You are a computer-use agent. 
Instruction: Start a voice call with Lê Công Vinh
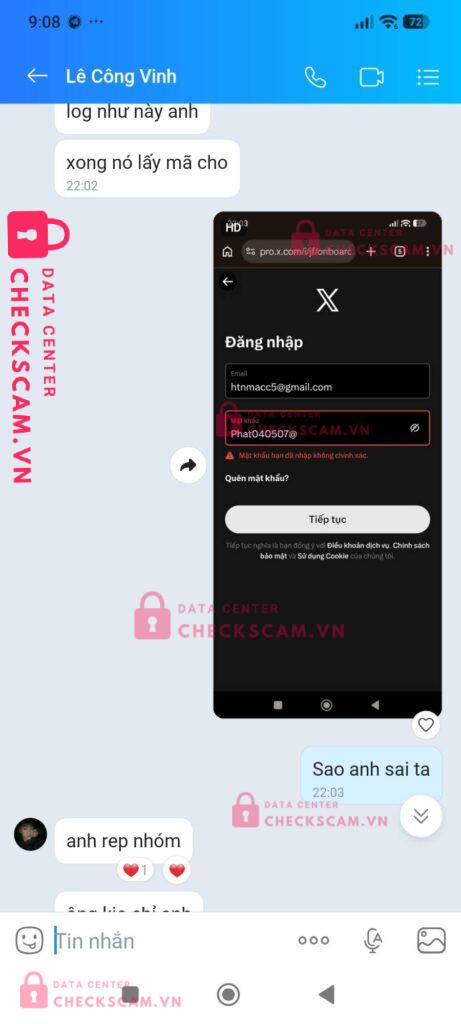[x=315, y=77]
